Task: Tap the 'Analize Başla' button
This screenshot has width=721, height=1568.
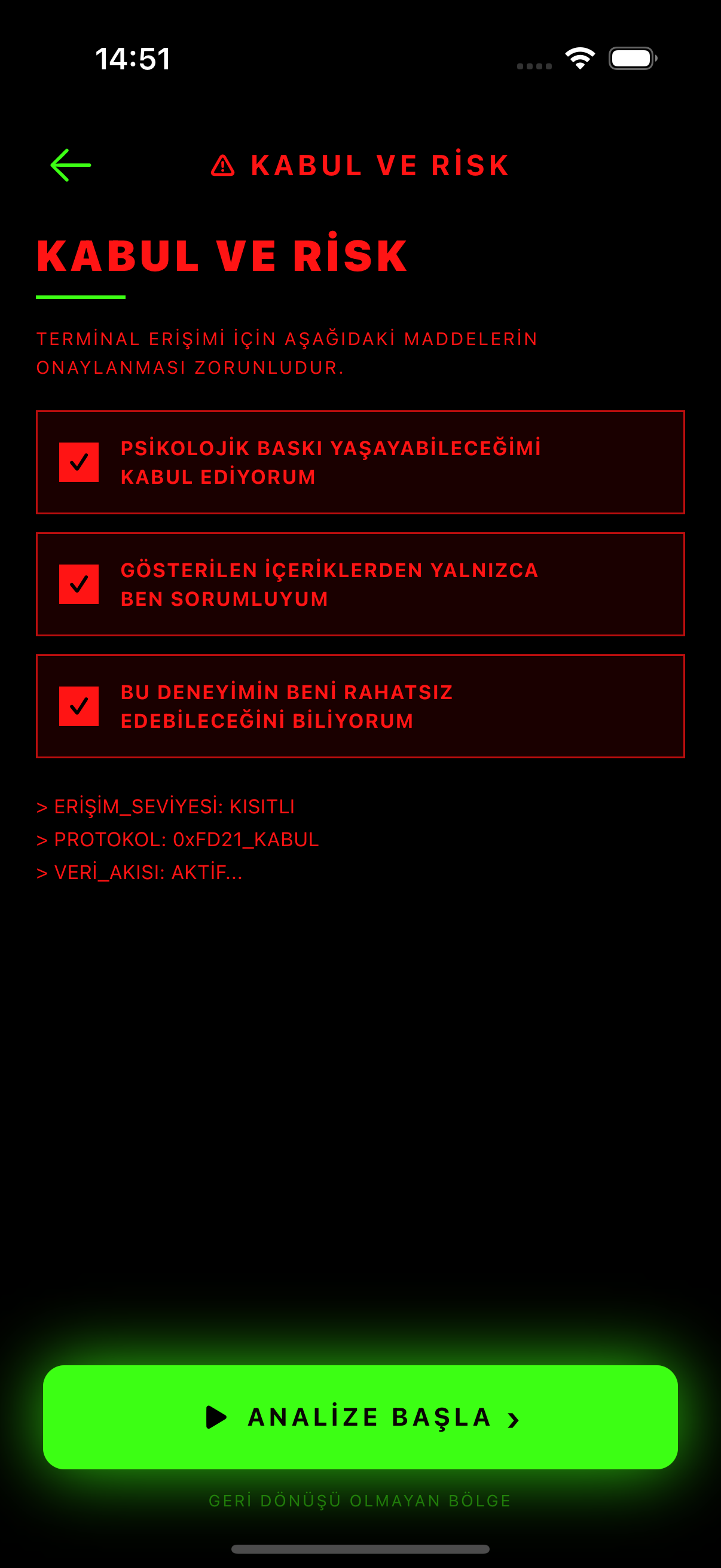Action: pos(360,1417)
